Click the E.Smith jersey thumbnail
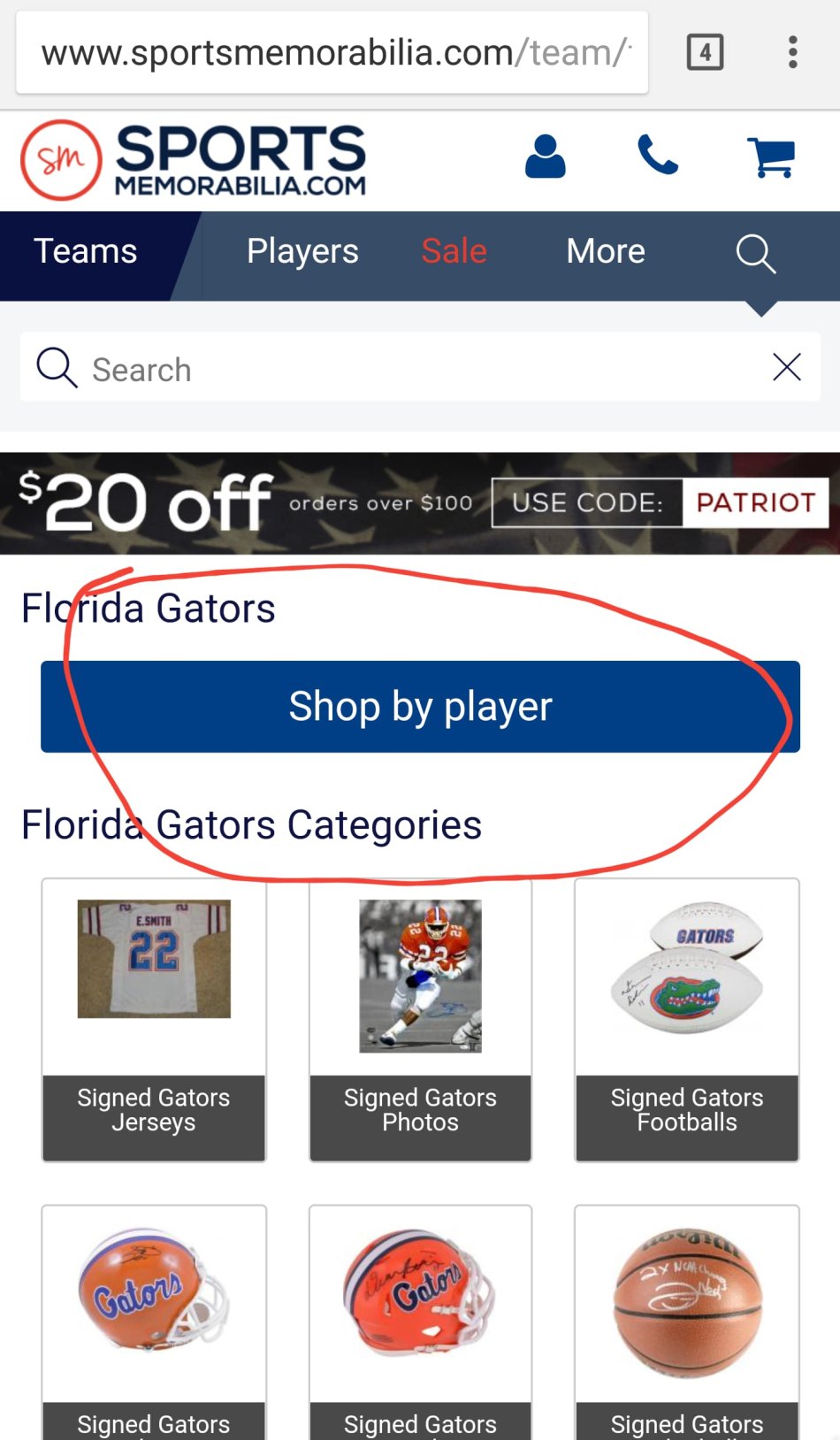This screenshot has height=1440, width=840. (152, 960)
